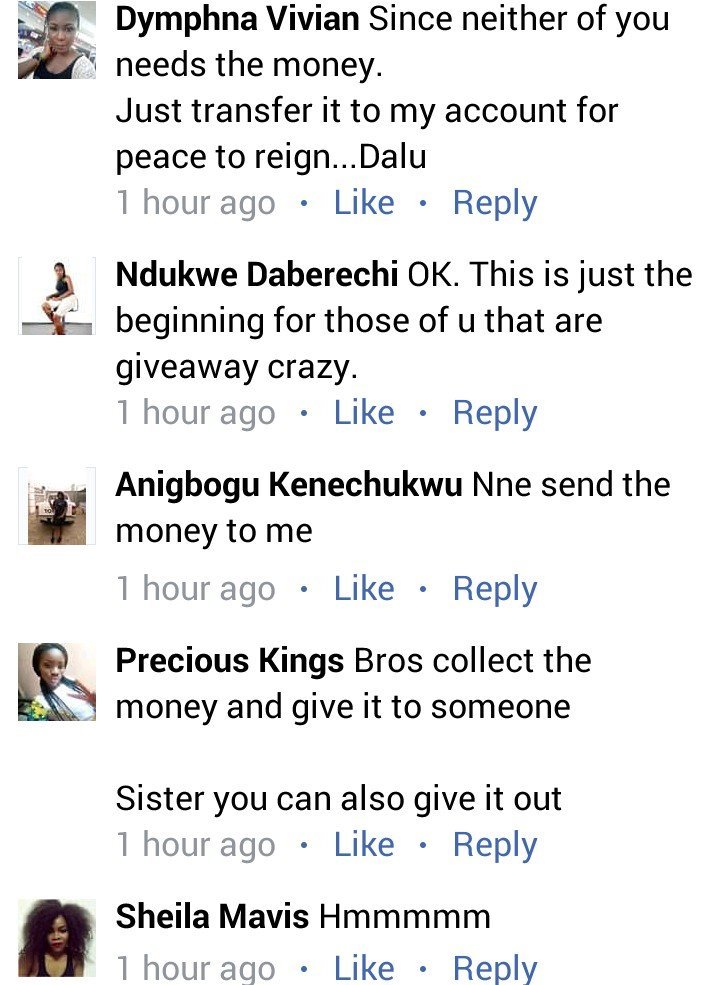Screen dimensions: 720x985
Task: Like Anigbogu Kenechukwu's comment
Action: pyautogui.click(x=364, y=589)
